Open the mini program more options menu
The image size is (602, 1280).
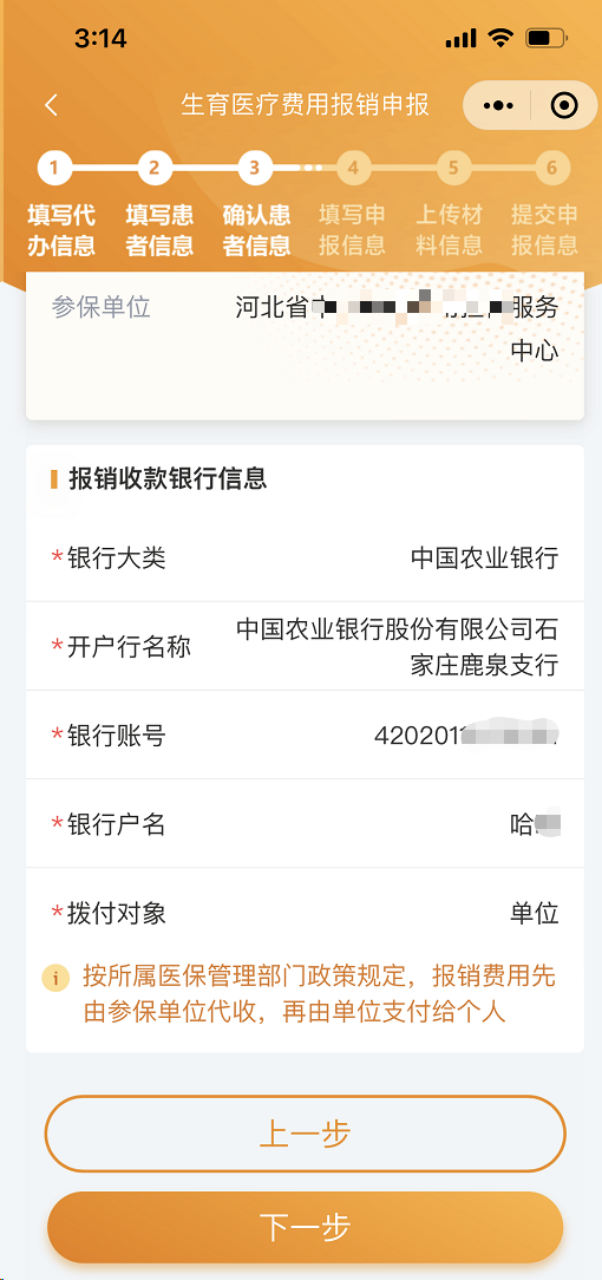(x=497, y=105)
